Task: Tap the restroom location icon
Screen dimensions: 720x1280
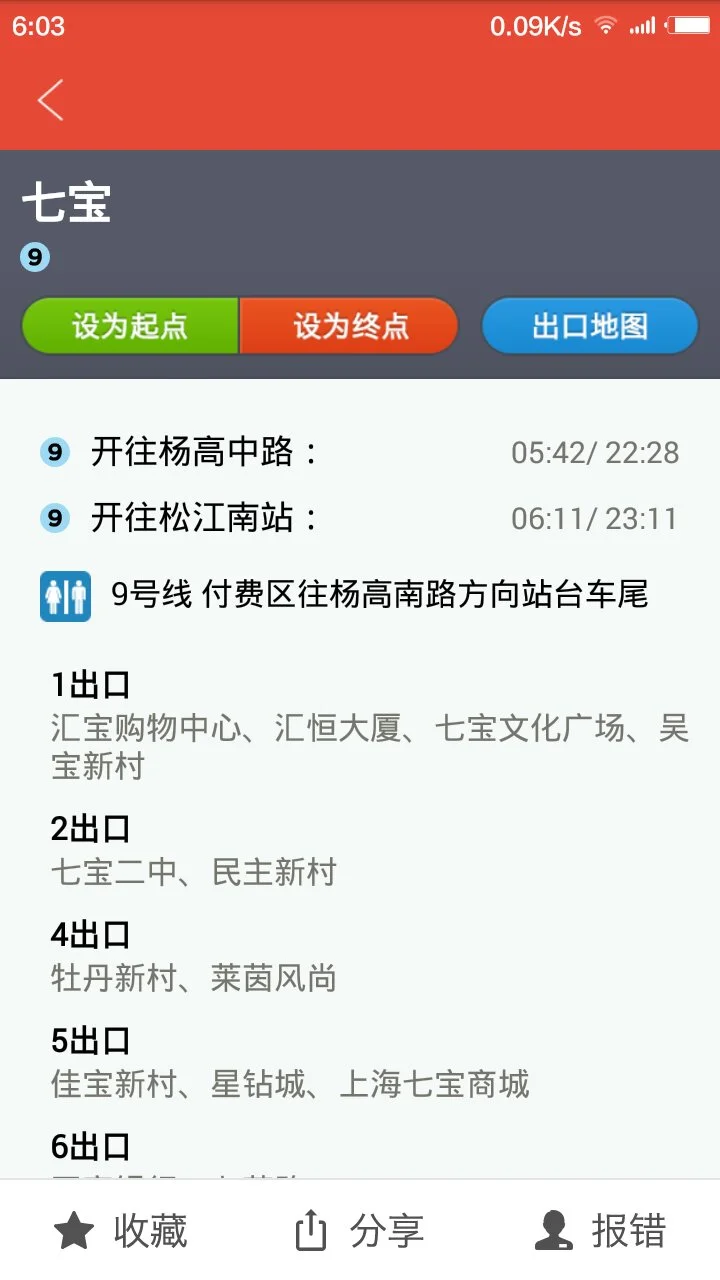Action: pyautogui.click(x=64, y=594)
